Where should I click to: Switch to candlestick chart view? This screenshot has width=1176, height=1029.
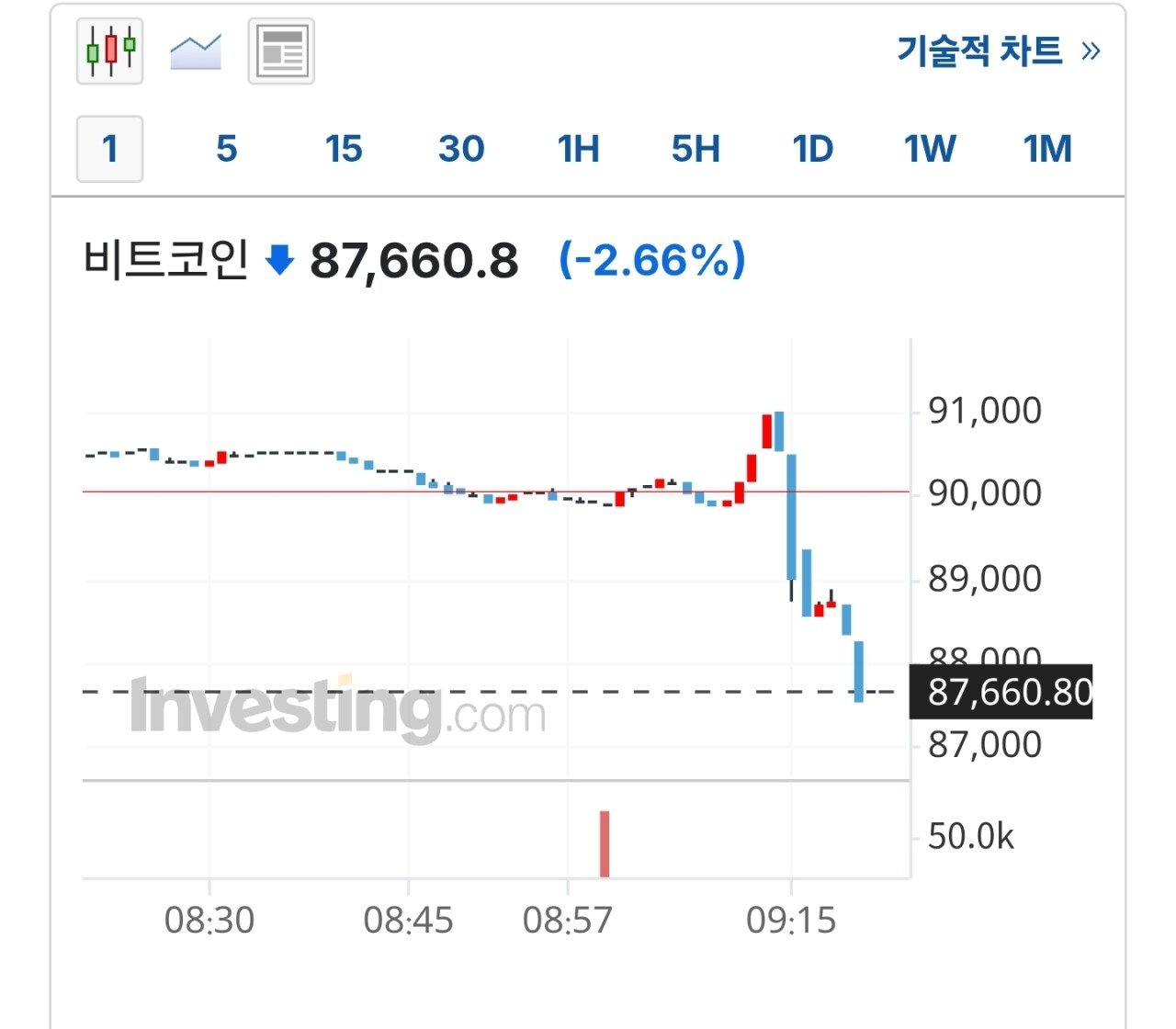(109, 51)
